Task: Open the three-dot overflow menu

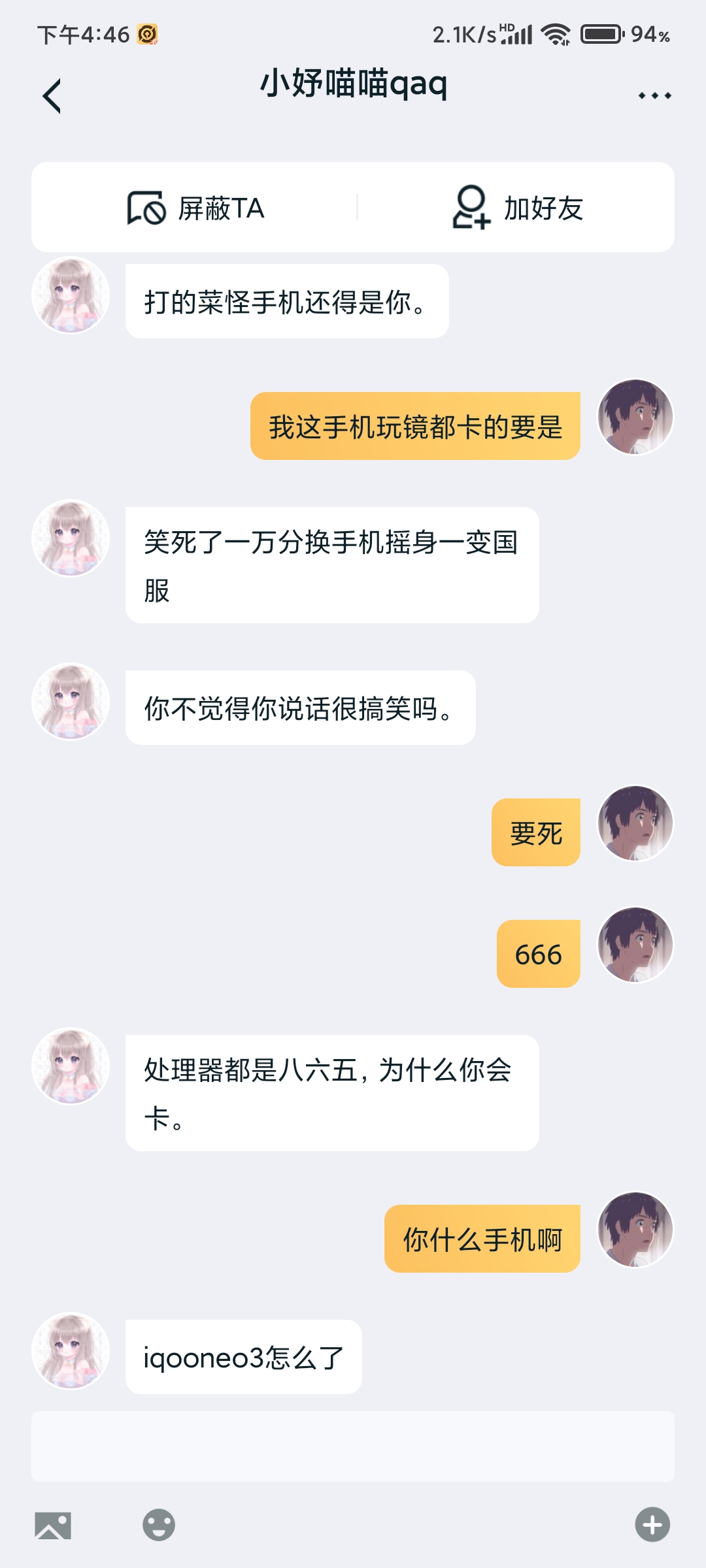Action: (654, 96)
